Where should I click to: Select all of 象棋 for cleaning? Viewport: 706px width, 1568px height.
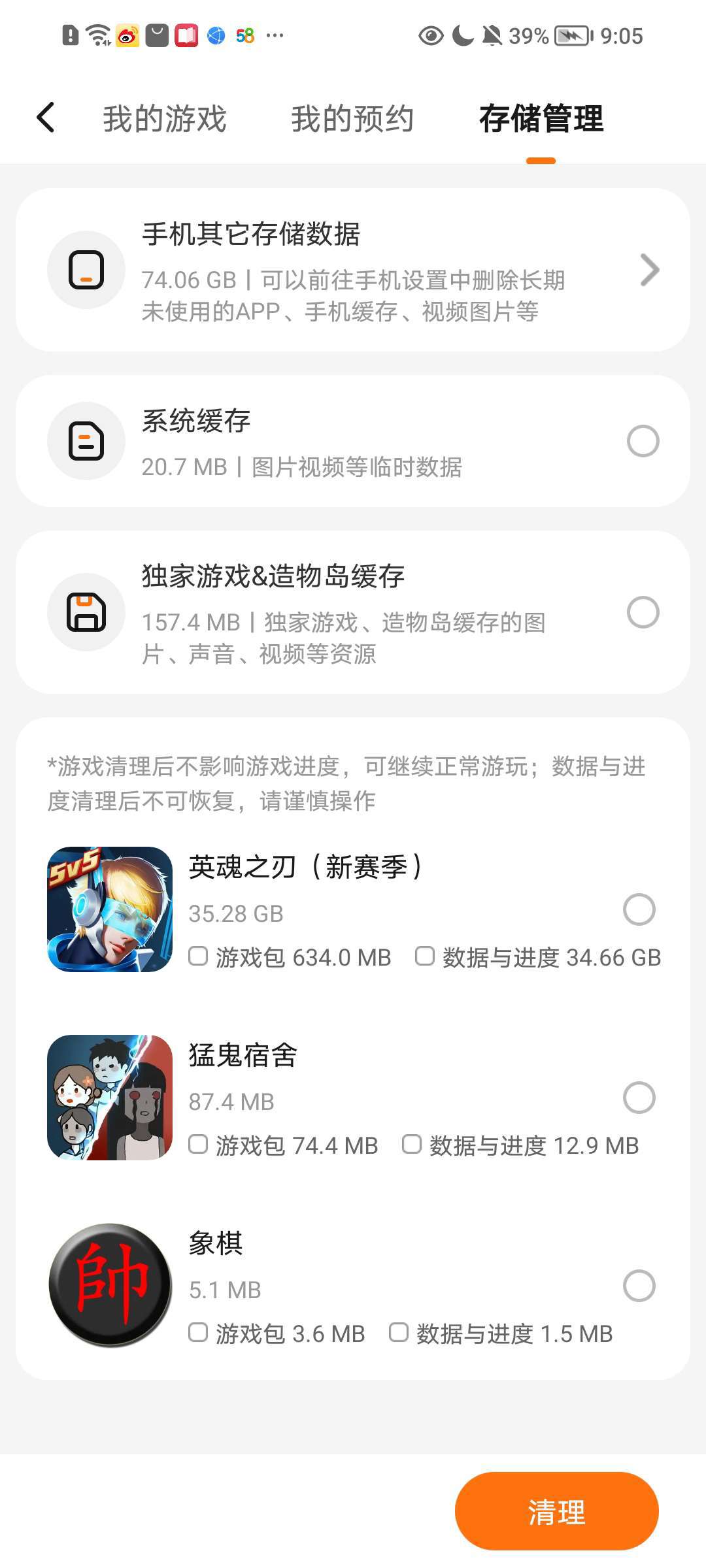pyautogui.click(x=639, y=1286)
